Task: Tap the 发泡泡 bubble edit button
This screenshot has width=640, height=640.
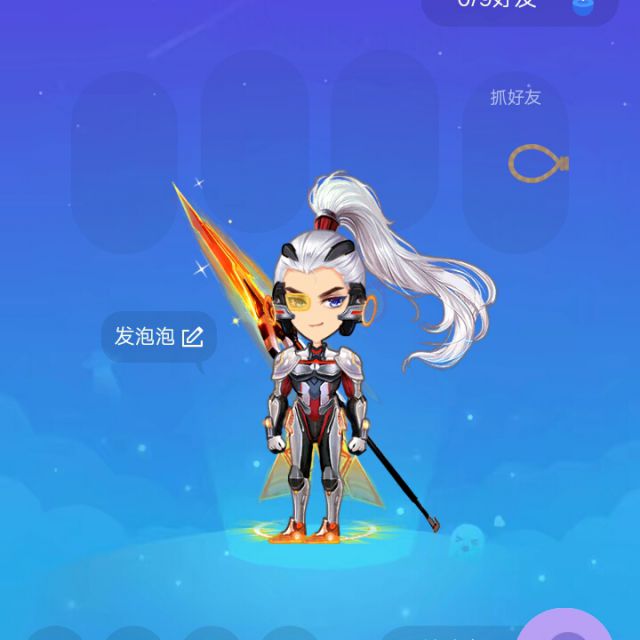Action: [x=159, y=337]
